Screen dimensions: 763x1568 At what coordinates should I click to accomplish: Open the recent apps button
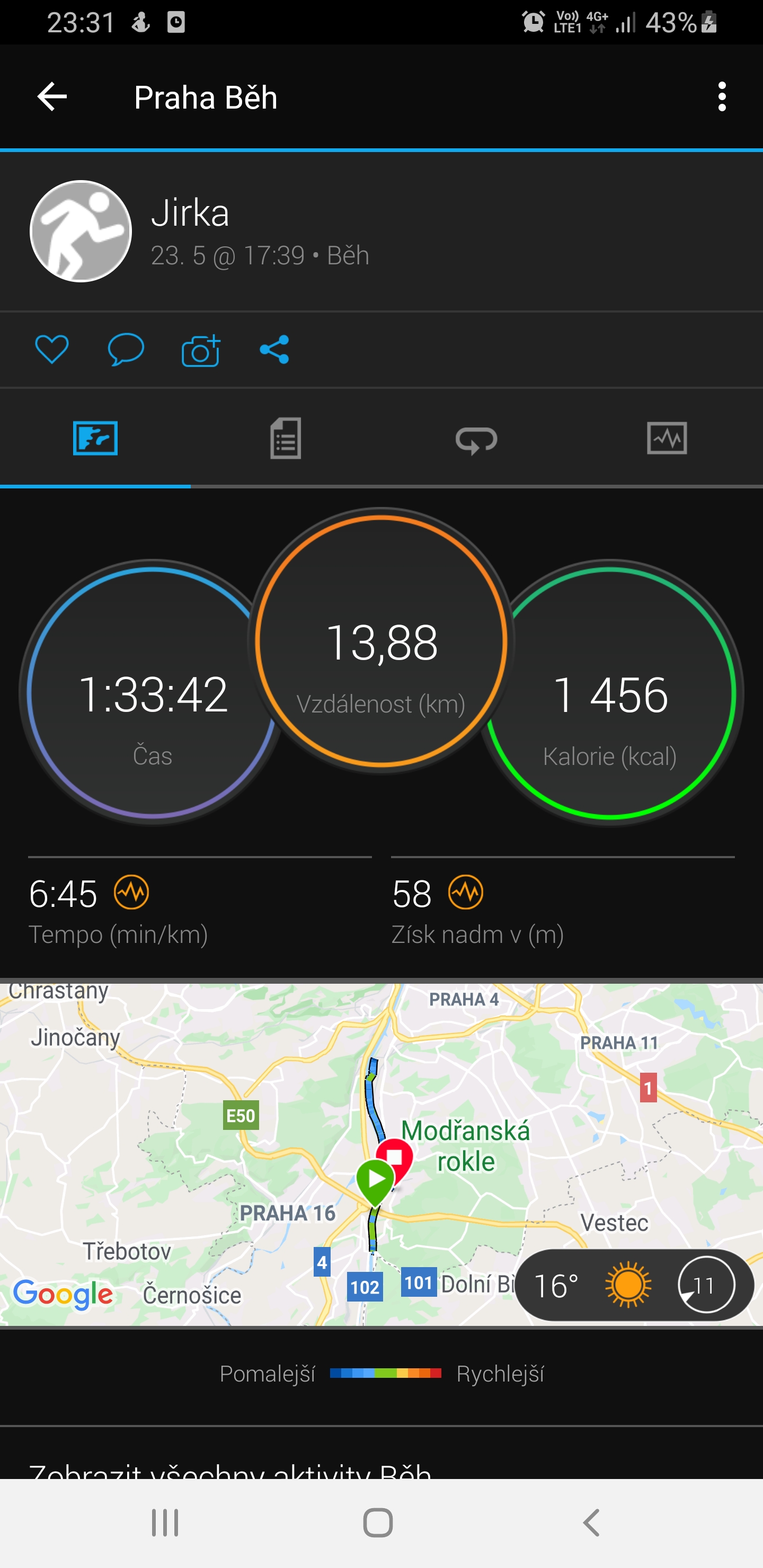pyautogui.click(x=165, y=1523)
